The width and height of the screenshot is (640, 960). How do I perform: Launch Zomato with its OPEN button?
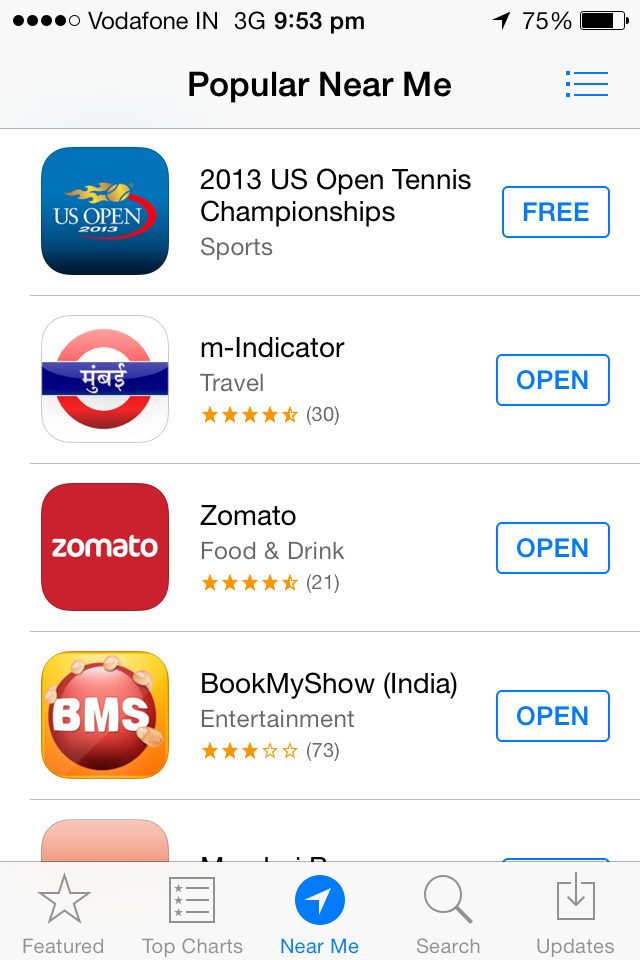pyautogui.click(x=552, y=548)
